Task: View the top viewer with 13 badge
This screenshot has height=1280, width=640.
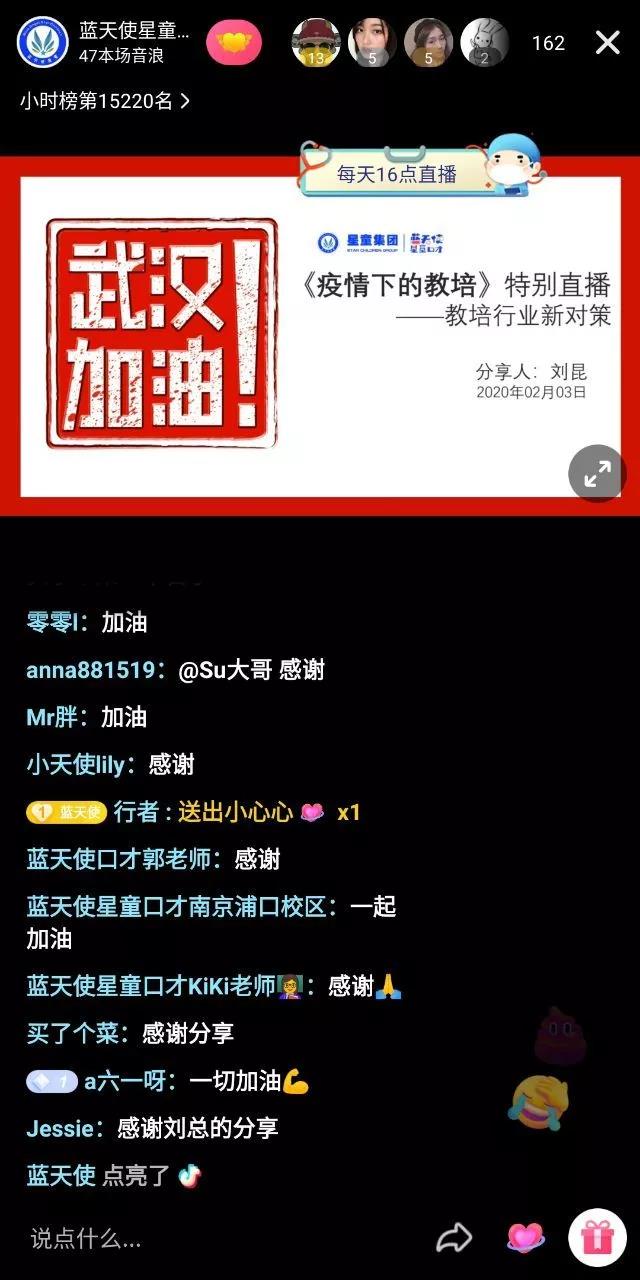Action: pyautogui.click(x=316, y=42)
